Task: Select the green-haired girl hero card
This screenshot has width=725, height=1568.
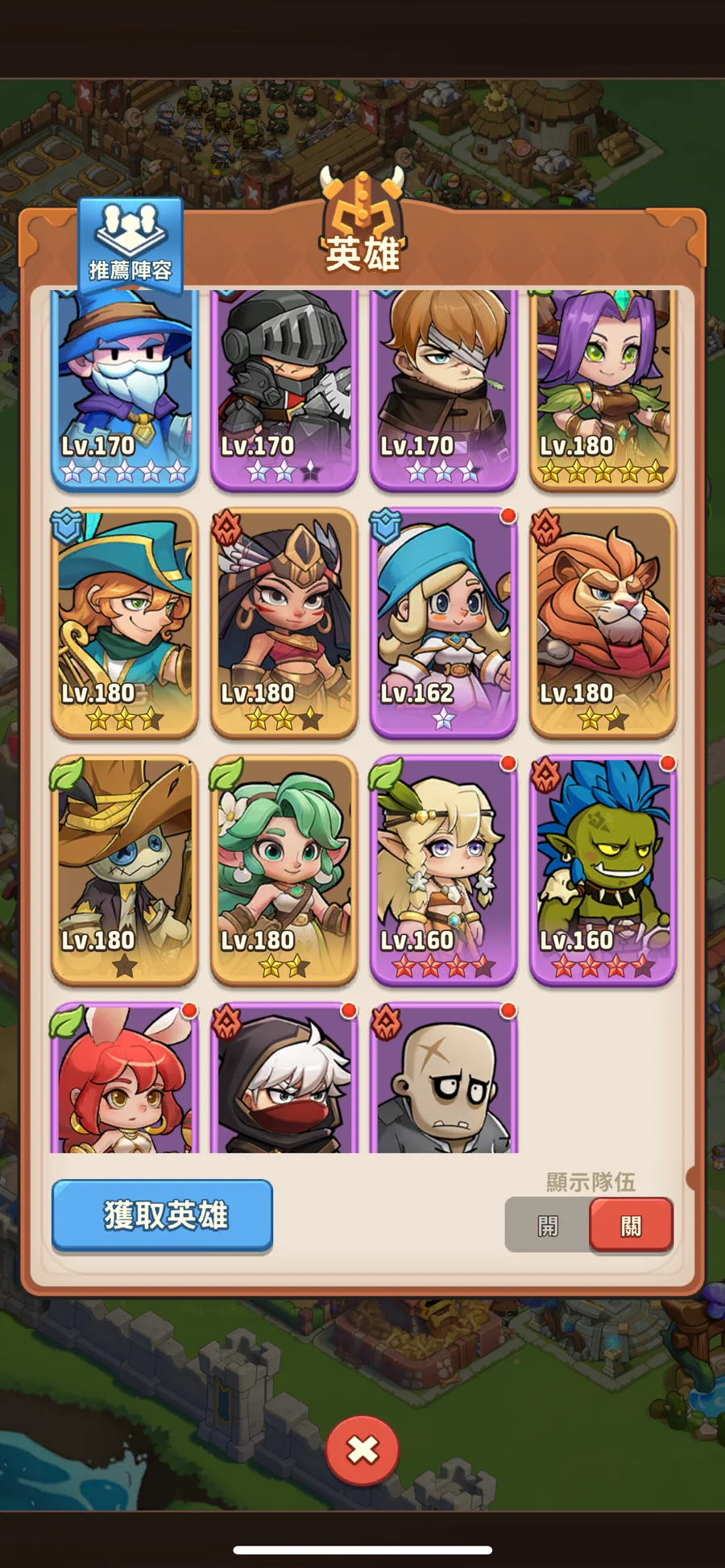Action: click(284, 871)
